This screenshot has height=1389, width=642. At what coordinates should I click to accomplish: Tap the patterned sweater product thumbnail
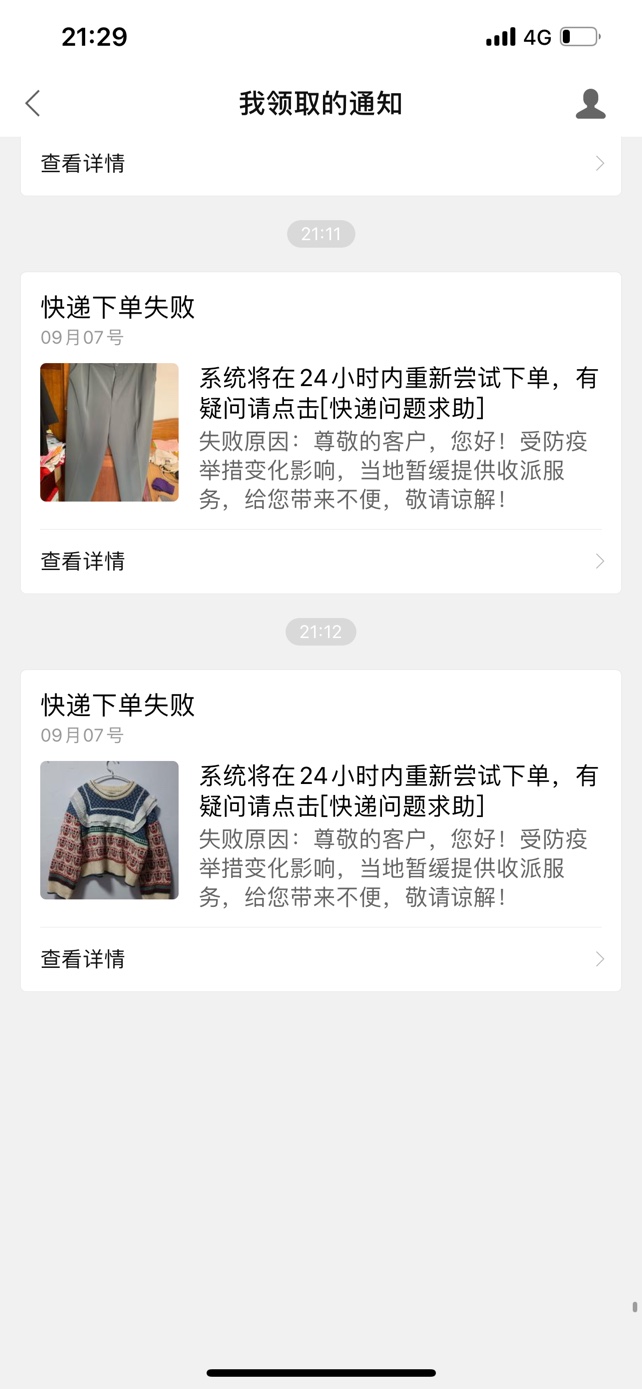(x=109, y=830)
